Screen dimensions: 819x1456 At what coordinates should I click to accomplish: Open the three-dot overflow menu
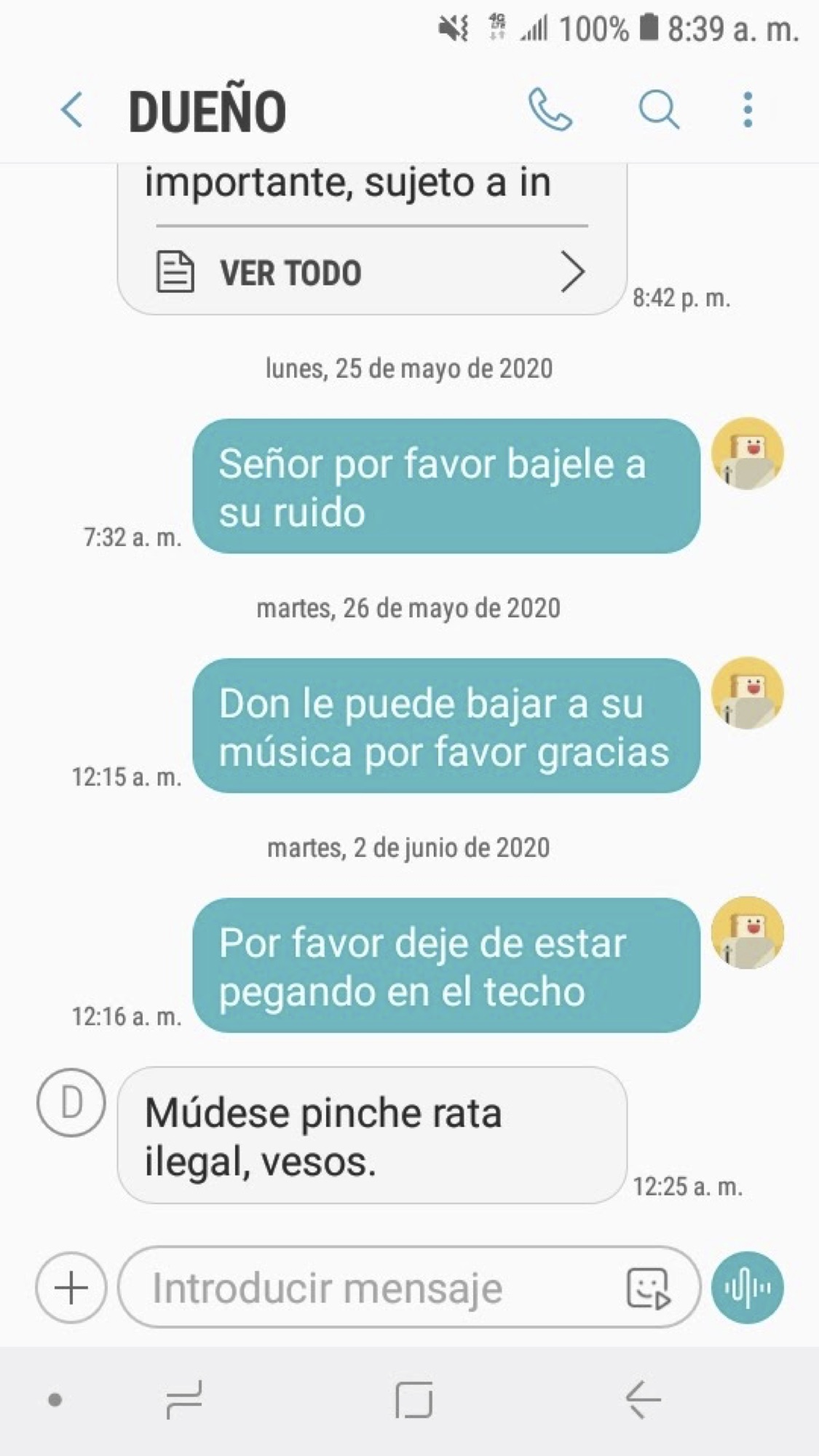(748, 110)
